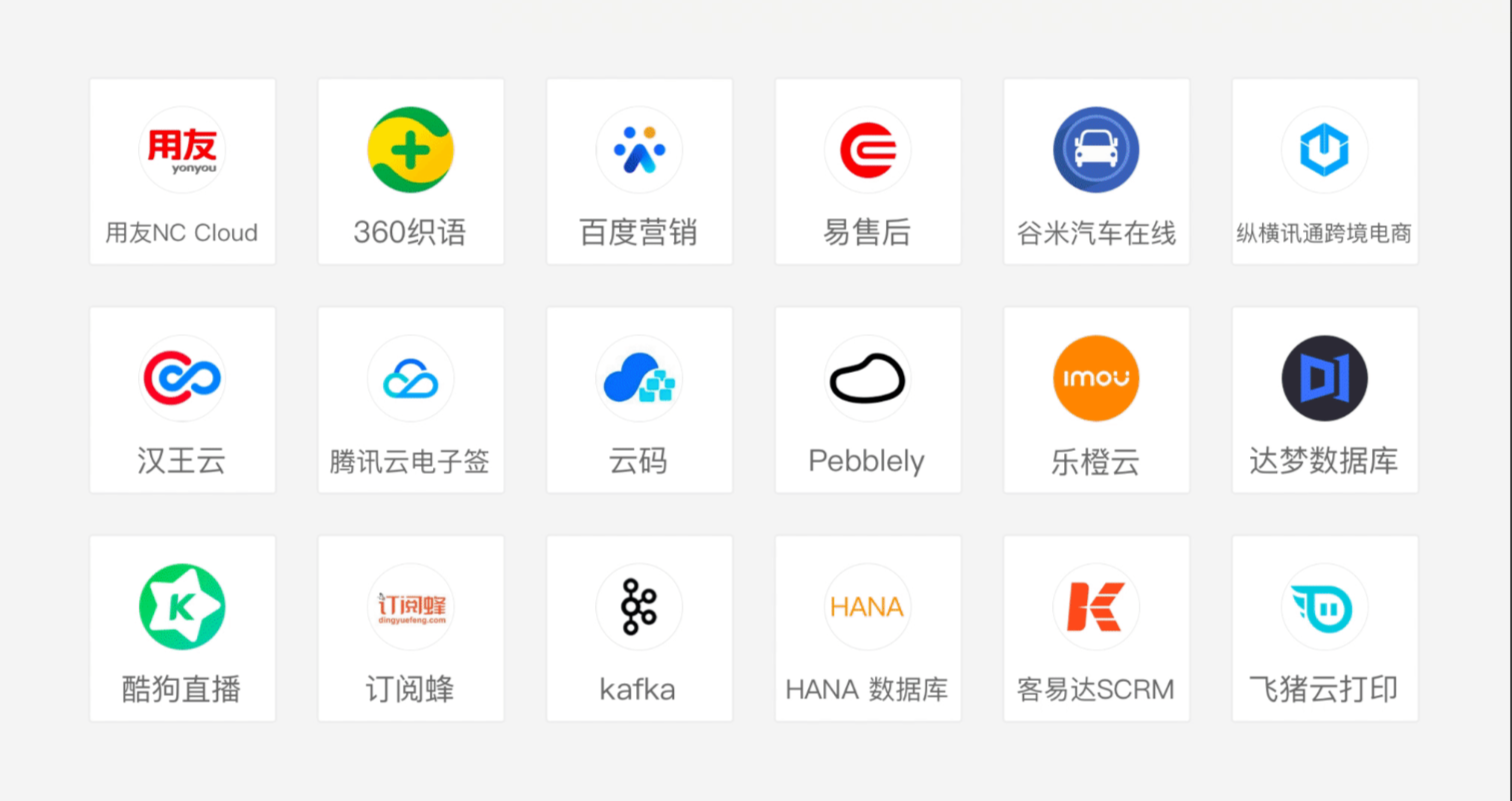Open 客易达SCRM card
The width and height of the screenshot is (1512, 801).
pyautogui.click(x=1096, y=628)
